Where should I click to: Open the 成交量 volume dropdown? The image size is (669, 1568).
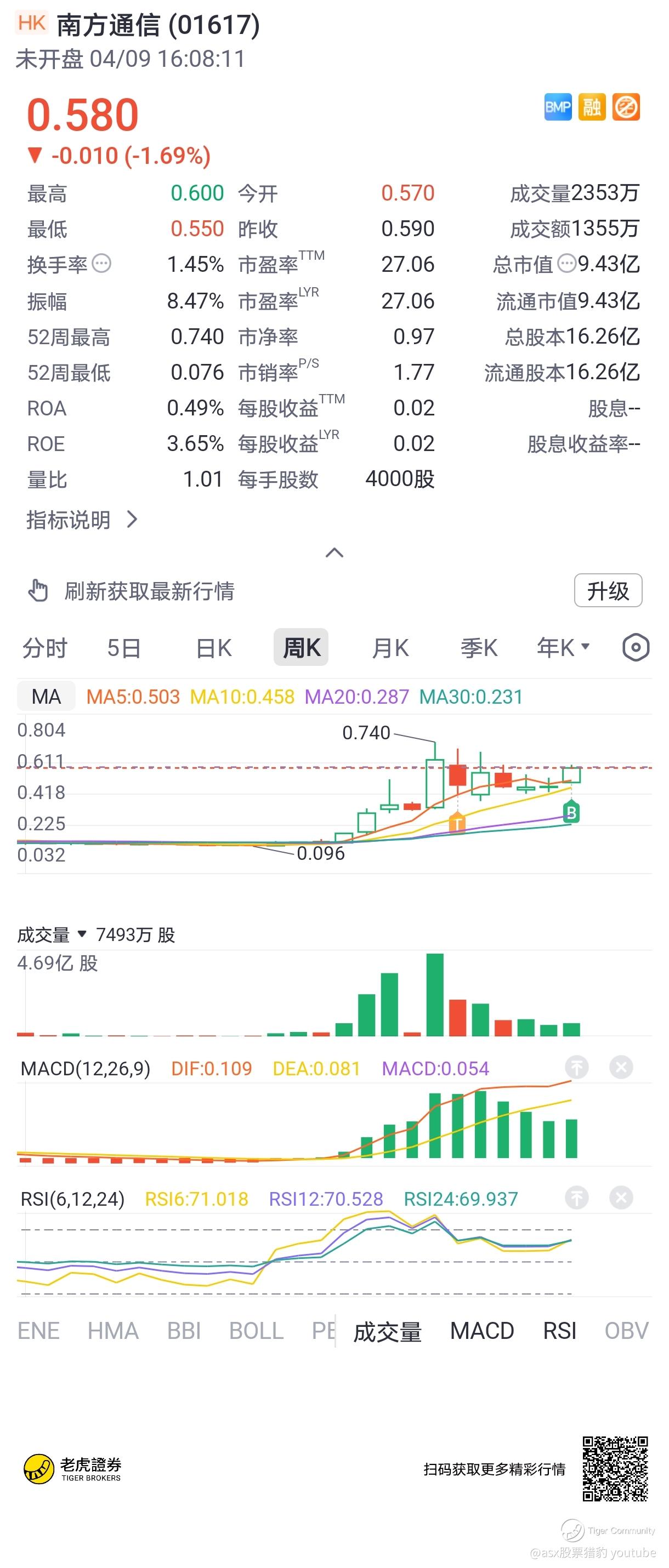click(53, 934)
